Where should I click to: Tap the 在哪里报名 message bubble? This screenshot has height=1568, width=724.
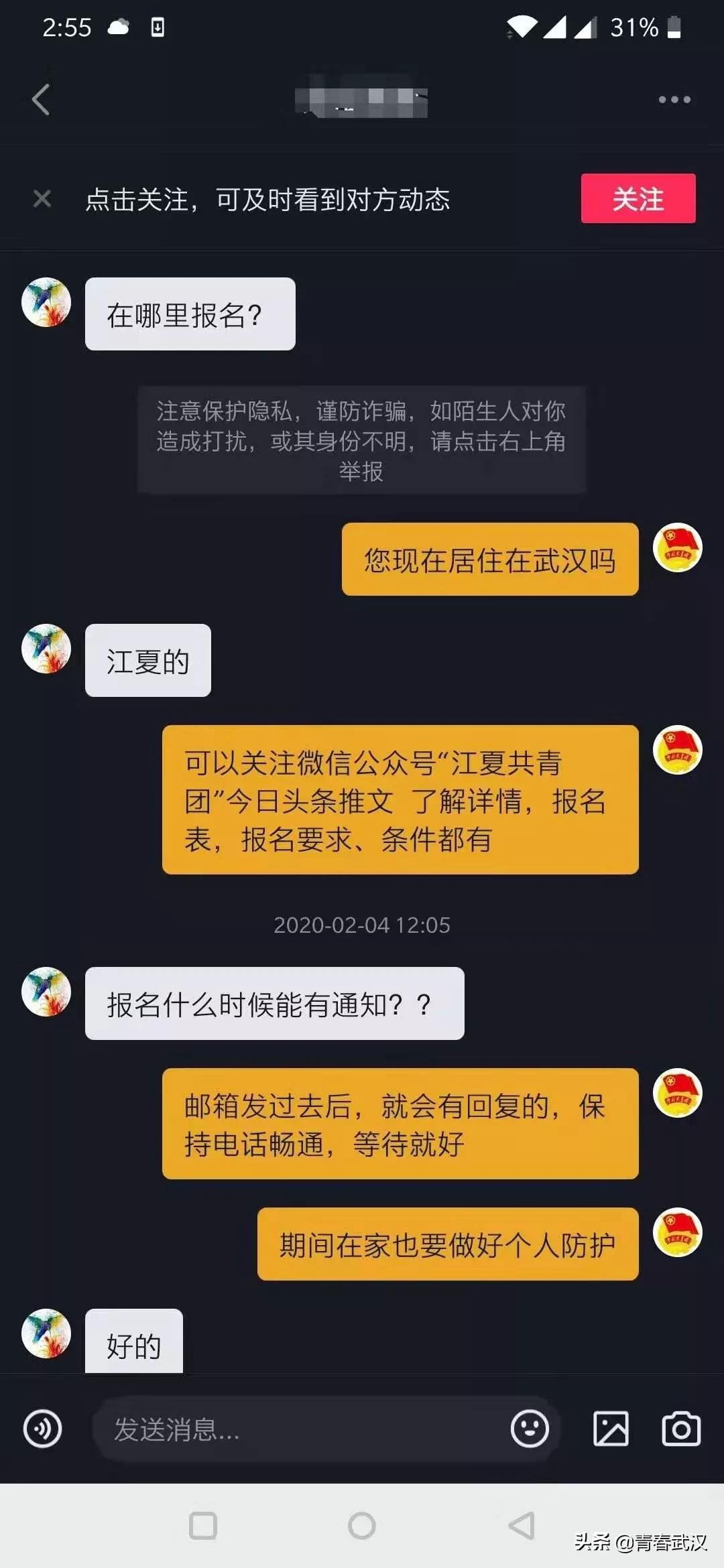click(x=190, y=314)
